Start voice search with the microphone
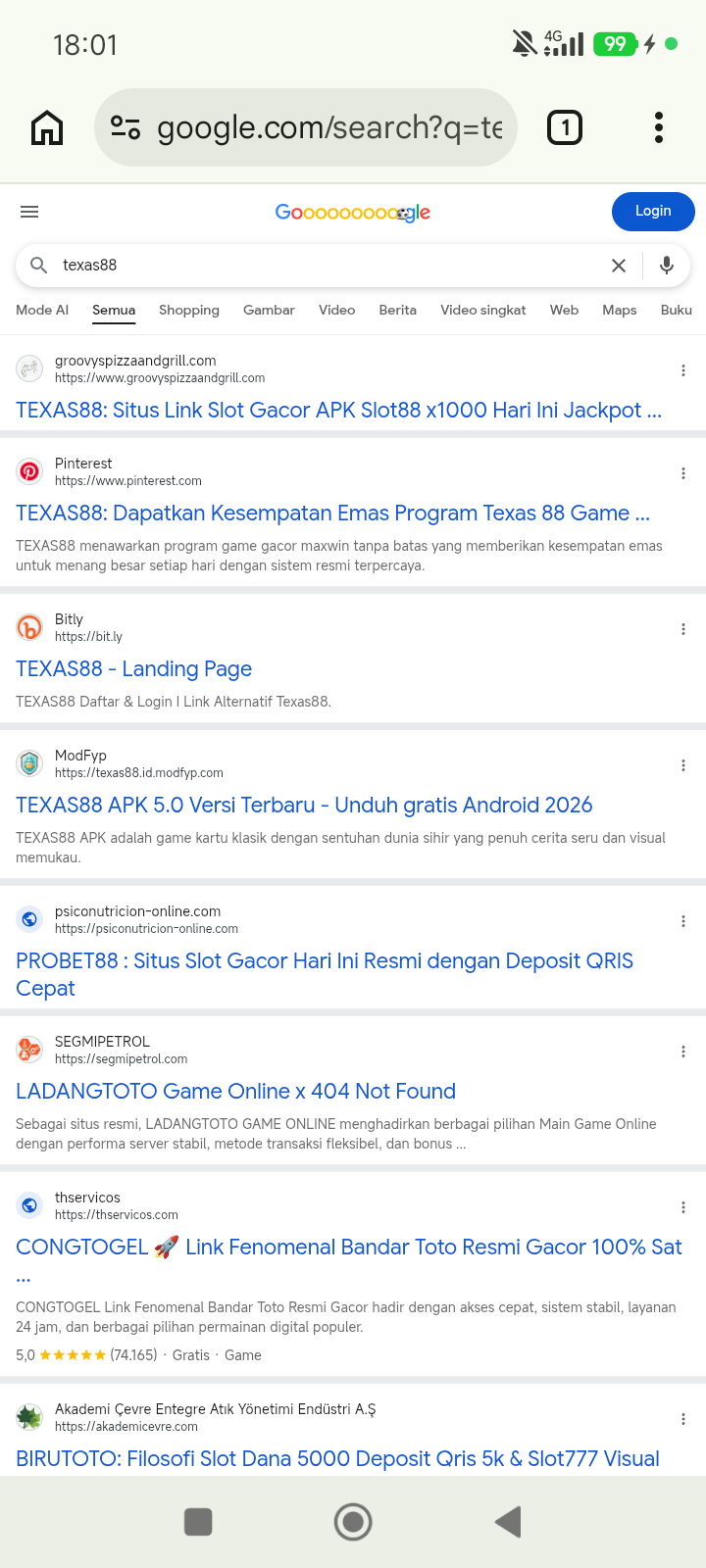The width and height of the screenshot is (706, 1568). point(667,266)
